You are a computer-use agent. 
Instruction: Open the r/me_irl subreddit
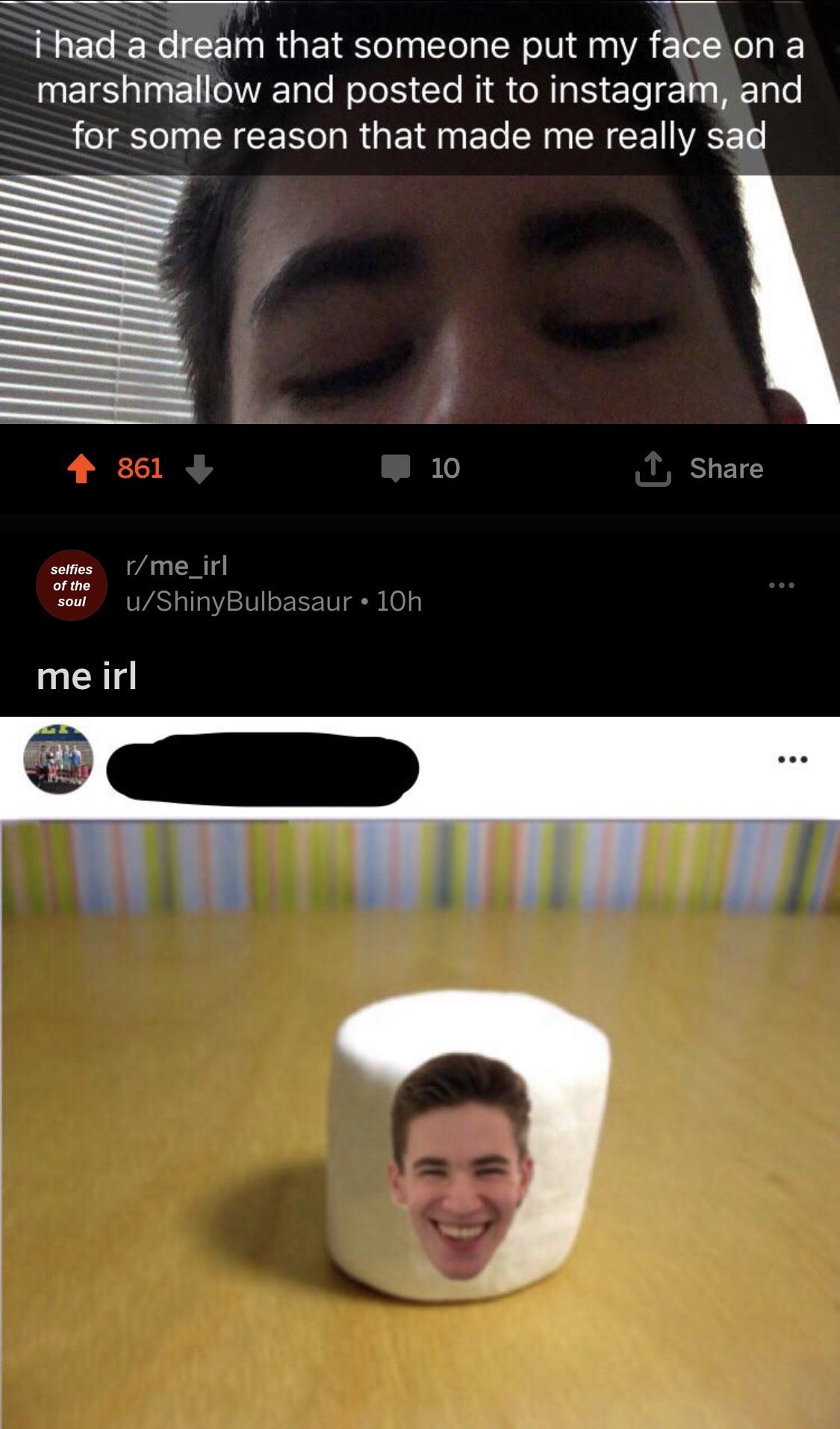coord(177,565)
